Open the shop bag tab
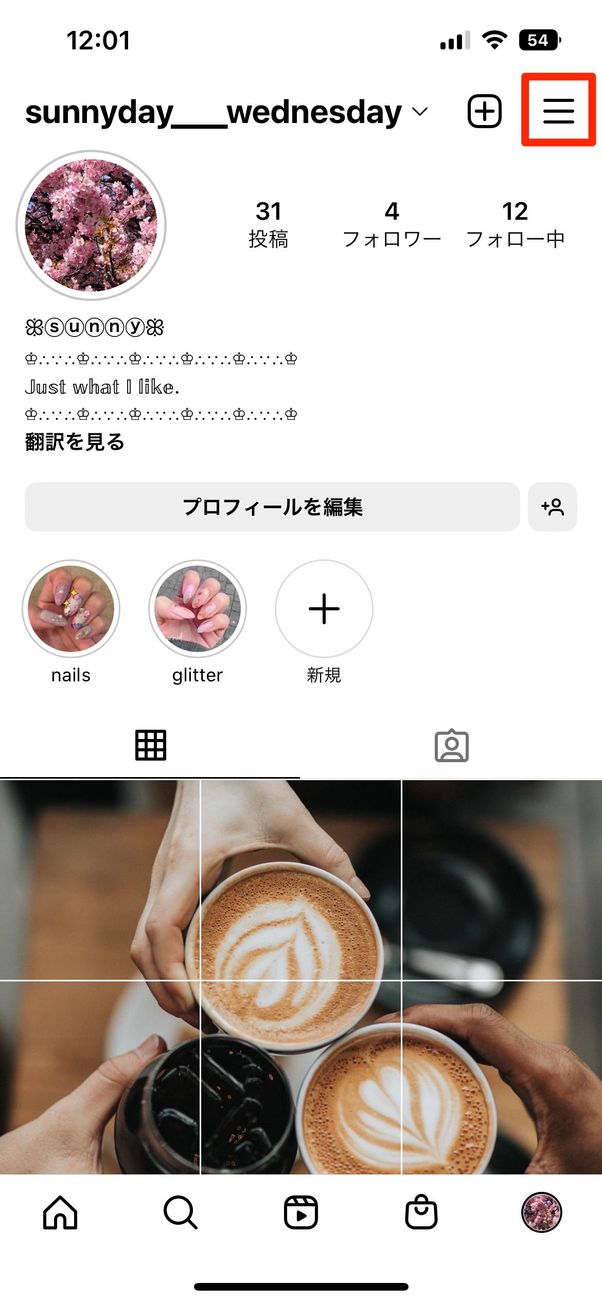Screen dimensions: 602x1303 [x=421, y=1213]
